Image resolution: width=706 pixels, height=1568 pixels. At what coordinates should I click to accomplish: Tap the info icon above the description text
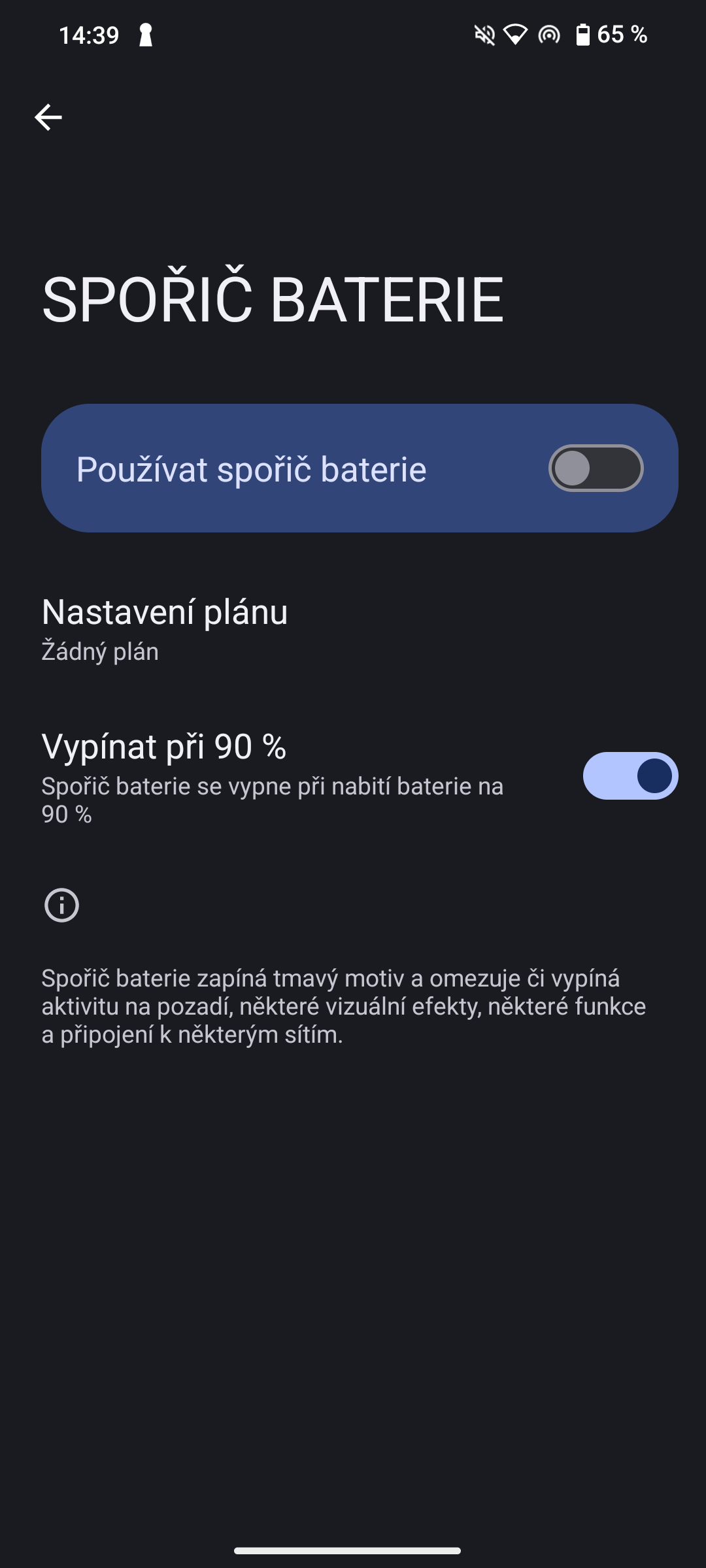(62, 905)
